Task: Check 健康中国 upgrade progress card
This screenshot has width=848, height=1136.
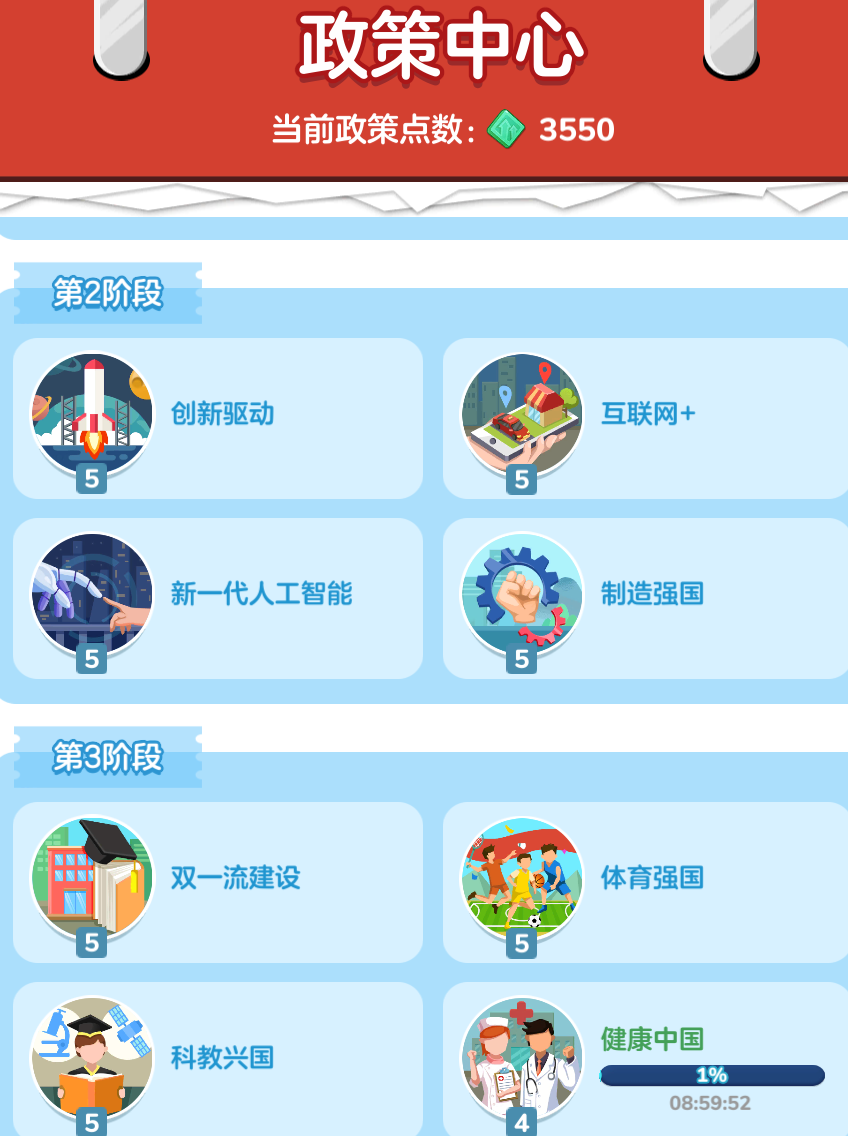Action: tap(645, 1062)
